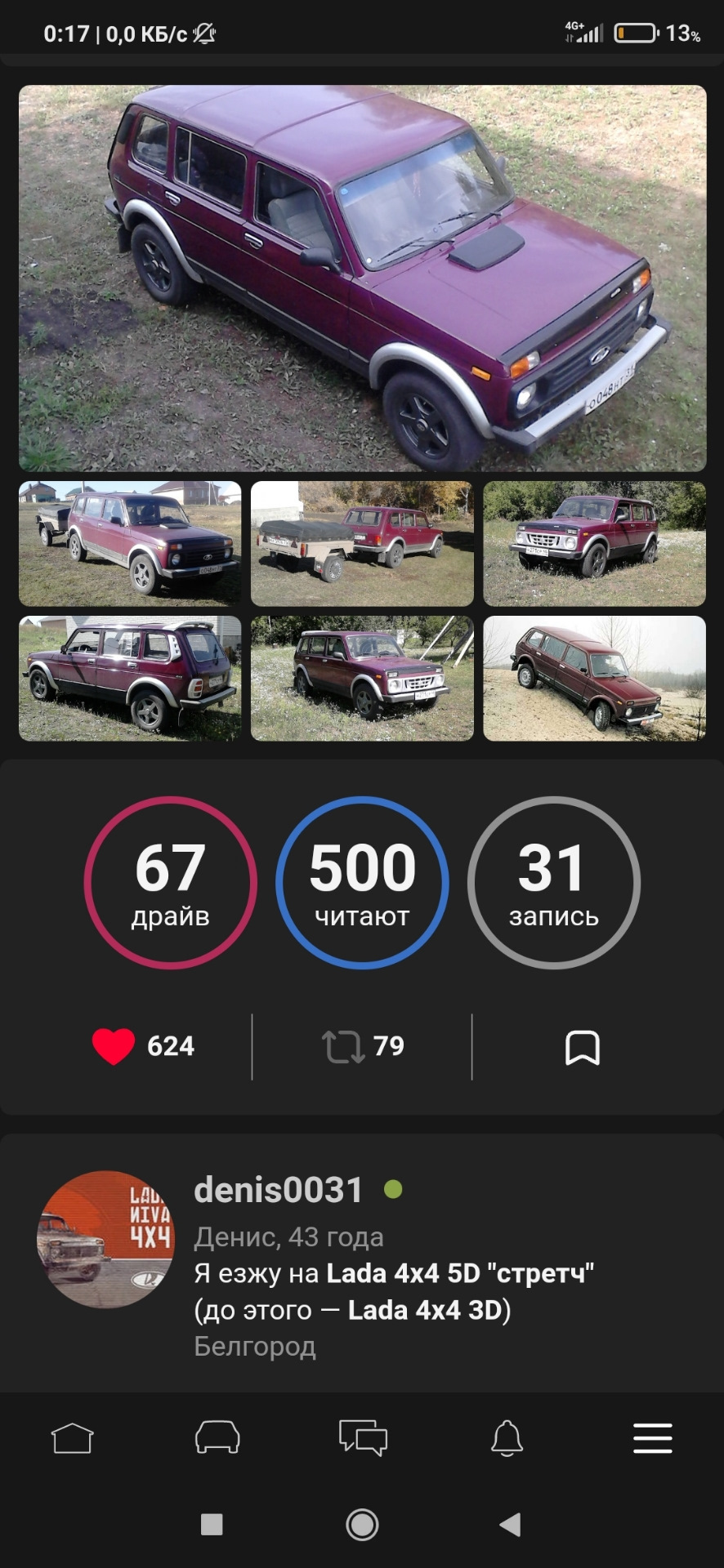Open the home feed icon
Viewport: 724px width, 1568px height.
72,1437
